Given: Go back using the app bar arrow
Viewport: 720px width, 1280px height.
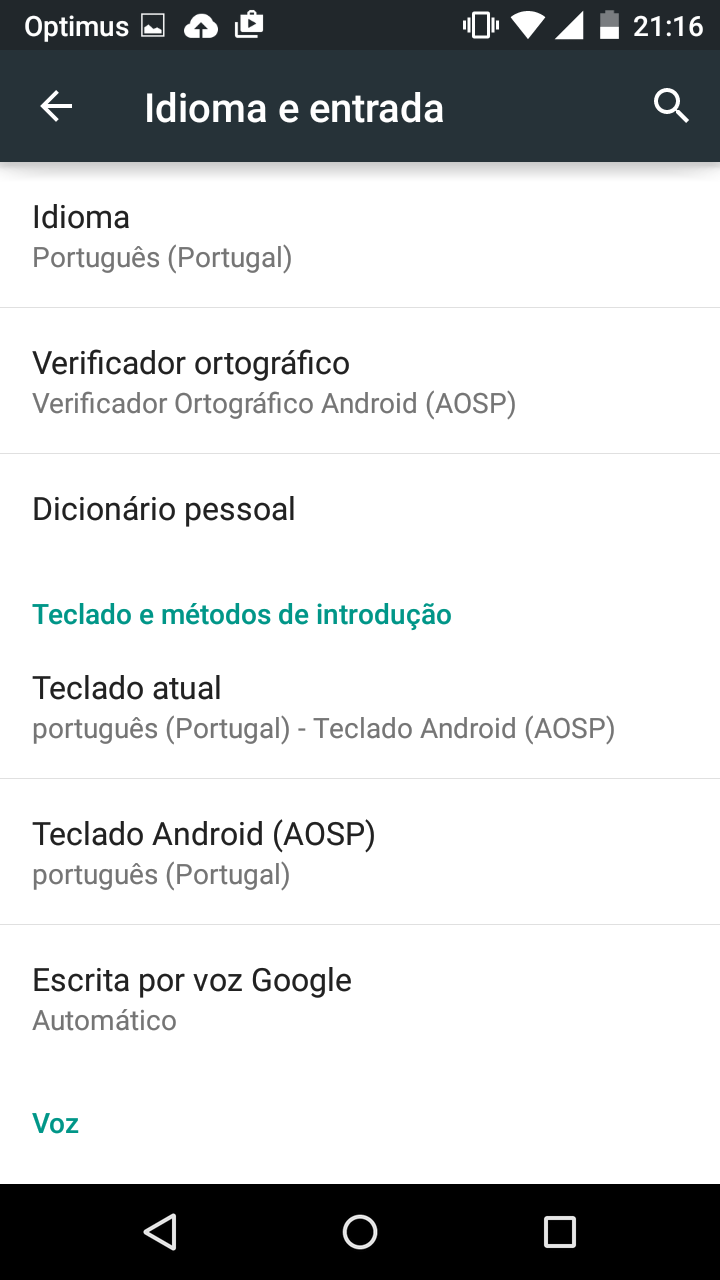Looking at the screenshot, I should 56,106.
